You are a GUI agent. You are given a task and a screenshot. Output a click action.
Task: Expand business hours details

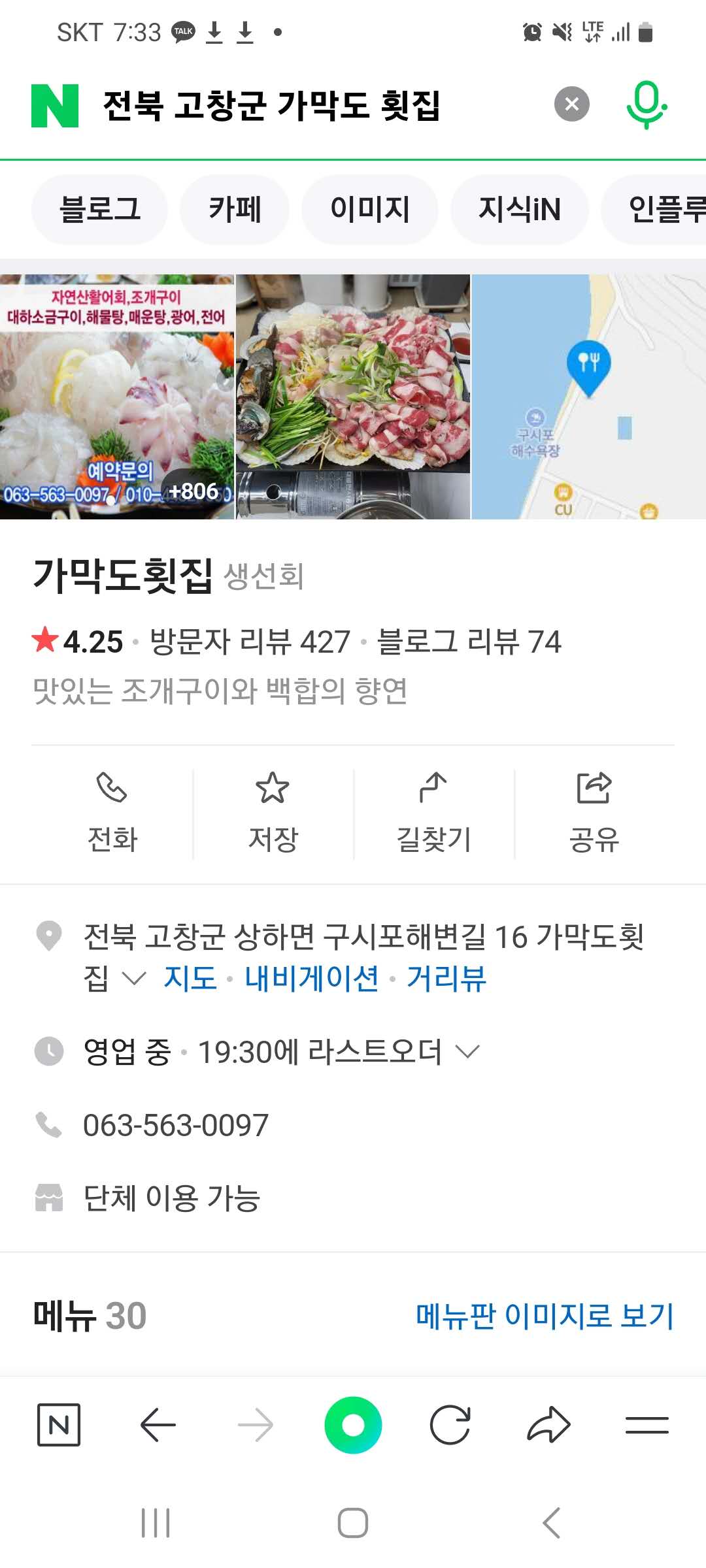[x=467, y=1052]
